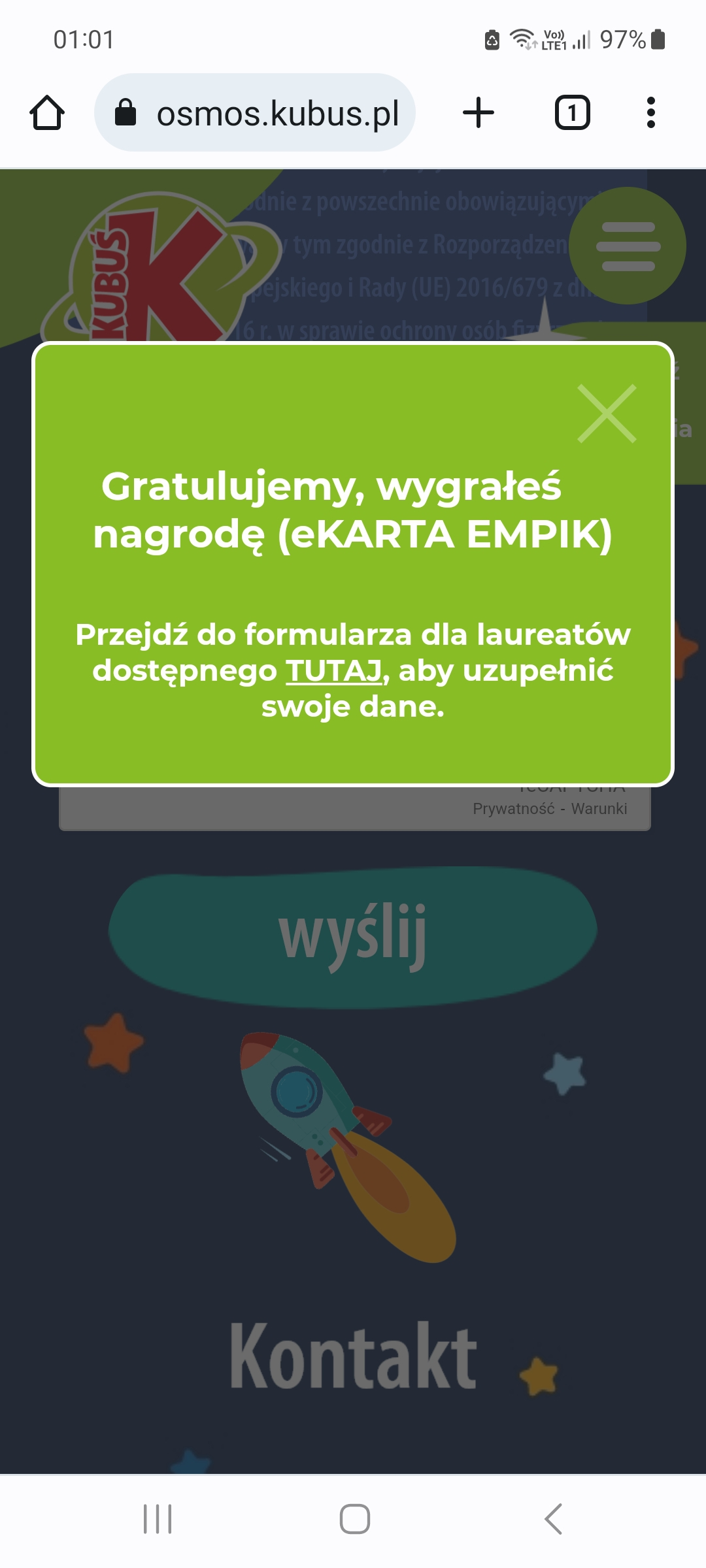Navigate back with system back button

(x=553, y=1518)
